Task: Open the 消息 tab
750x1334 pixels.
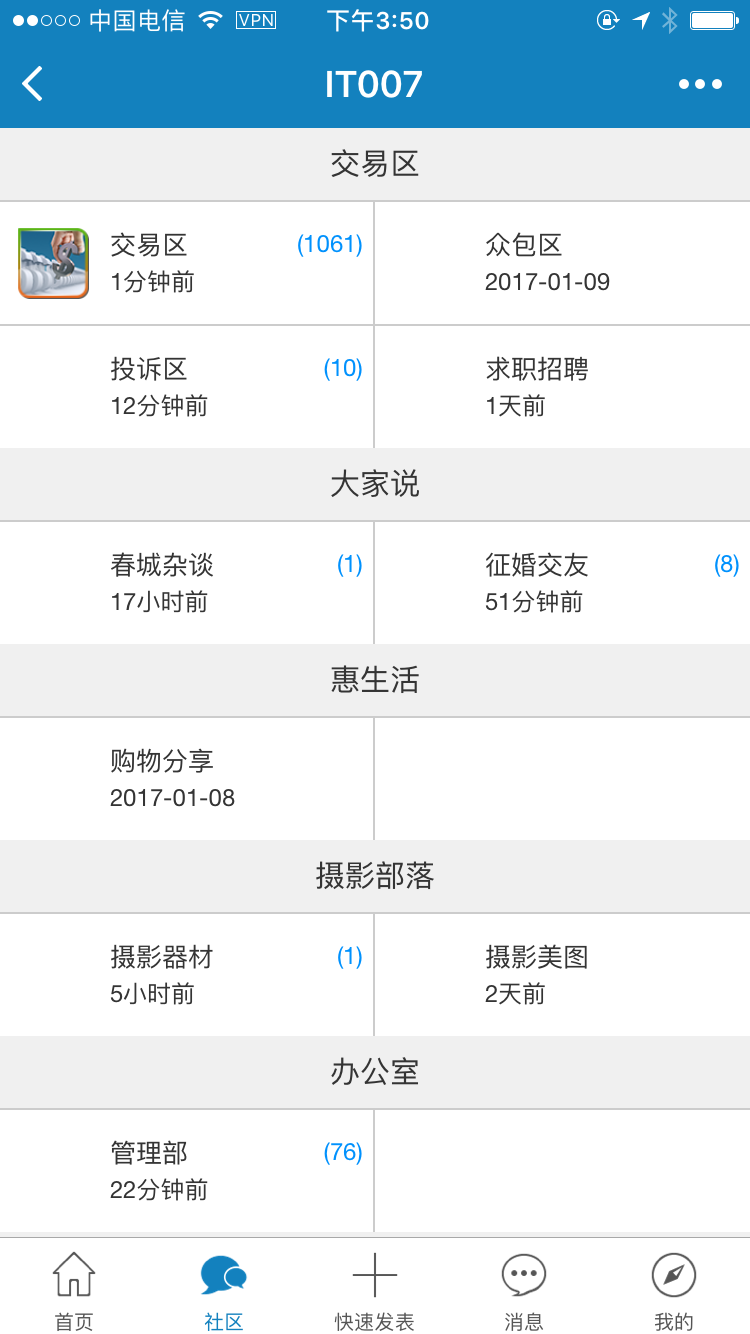Action: coord(524,1290)
